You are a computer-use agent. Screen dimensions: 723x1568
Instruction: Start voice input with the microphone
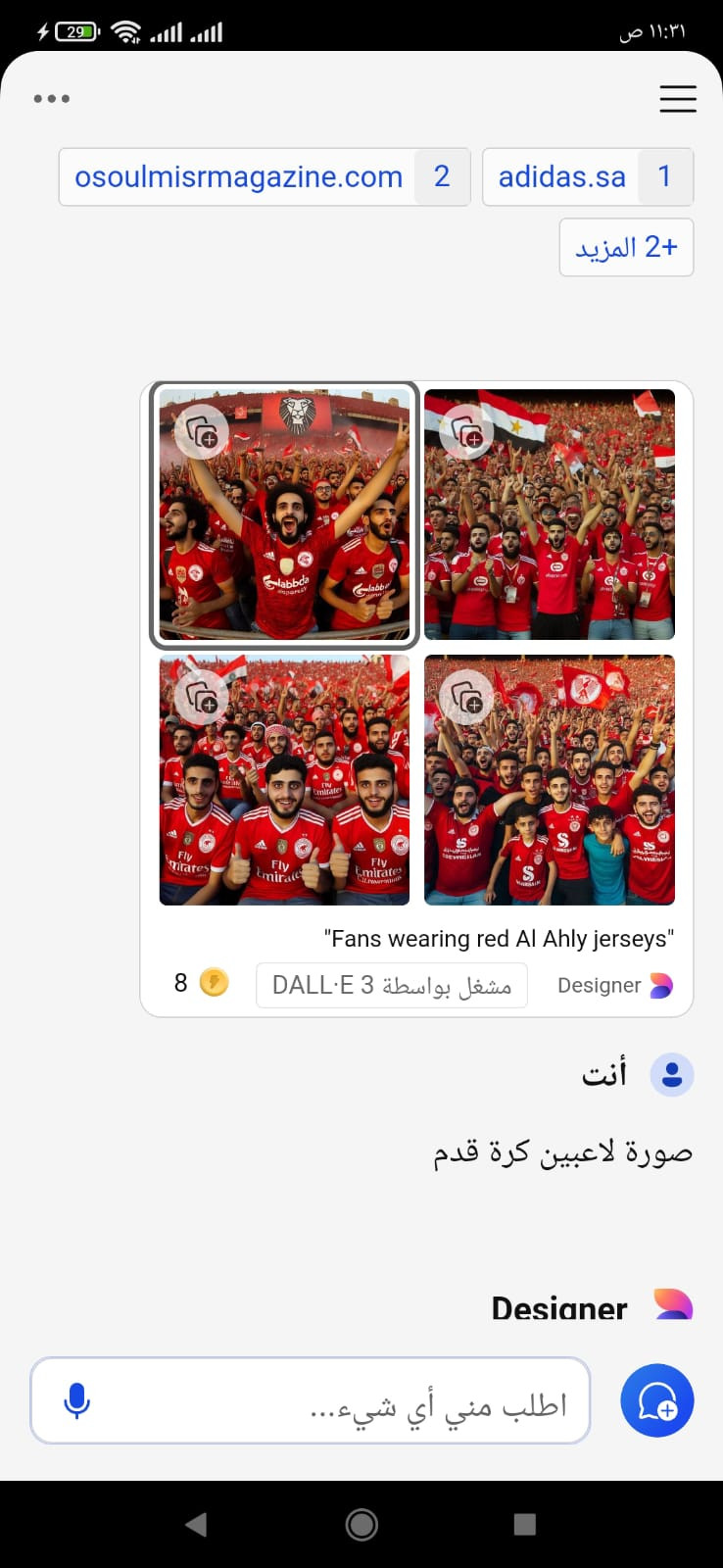(76, 1400)
